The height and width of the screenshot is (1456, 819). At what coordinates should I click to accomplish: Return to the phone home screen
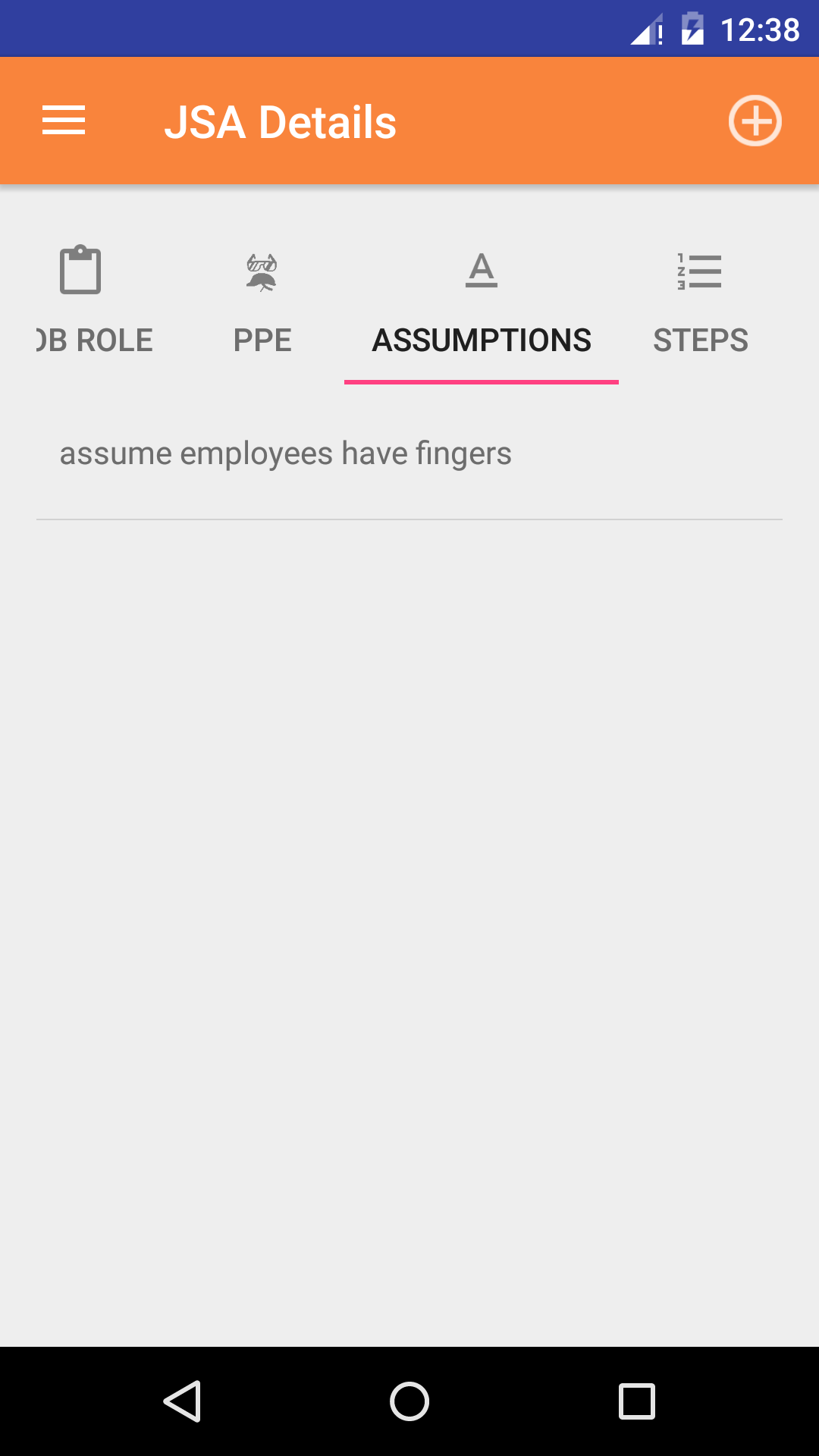coord(409,1401)
